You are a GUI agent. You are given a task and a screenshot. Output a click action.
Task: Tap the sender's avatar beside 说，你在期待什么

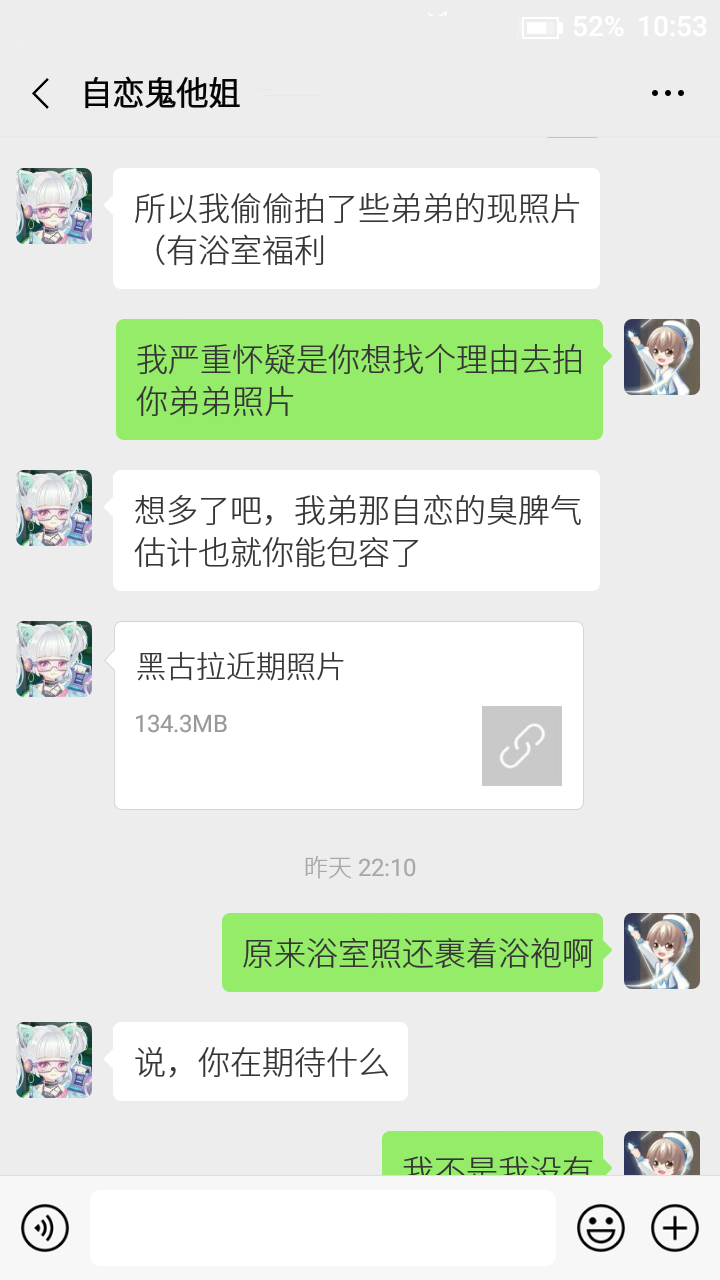coord(54,1060)
